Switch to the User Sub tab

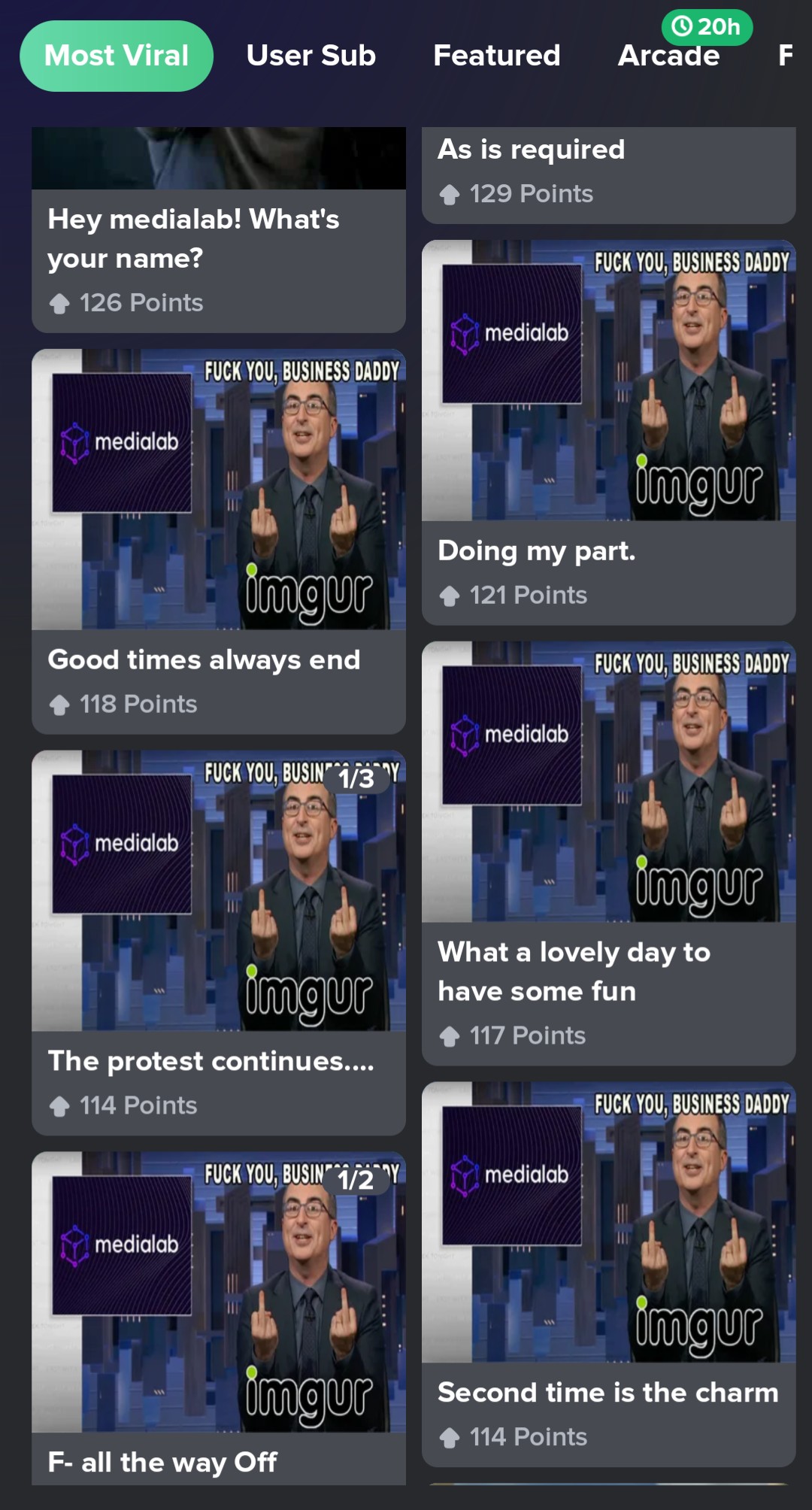[311, 56]
